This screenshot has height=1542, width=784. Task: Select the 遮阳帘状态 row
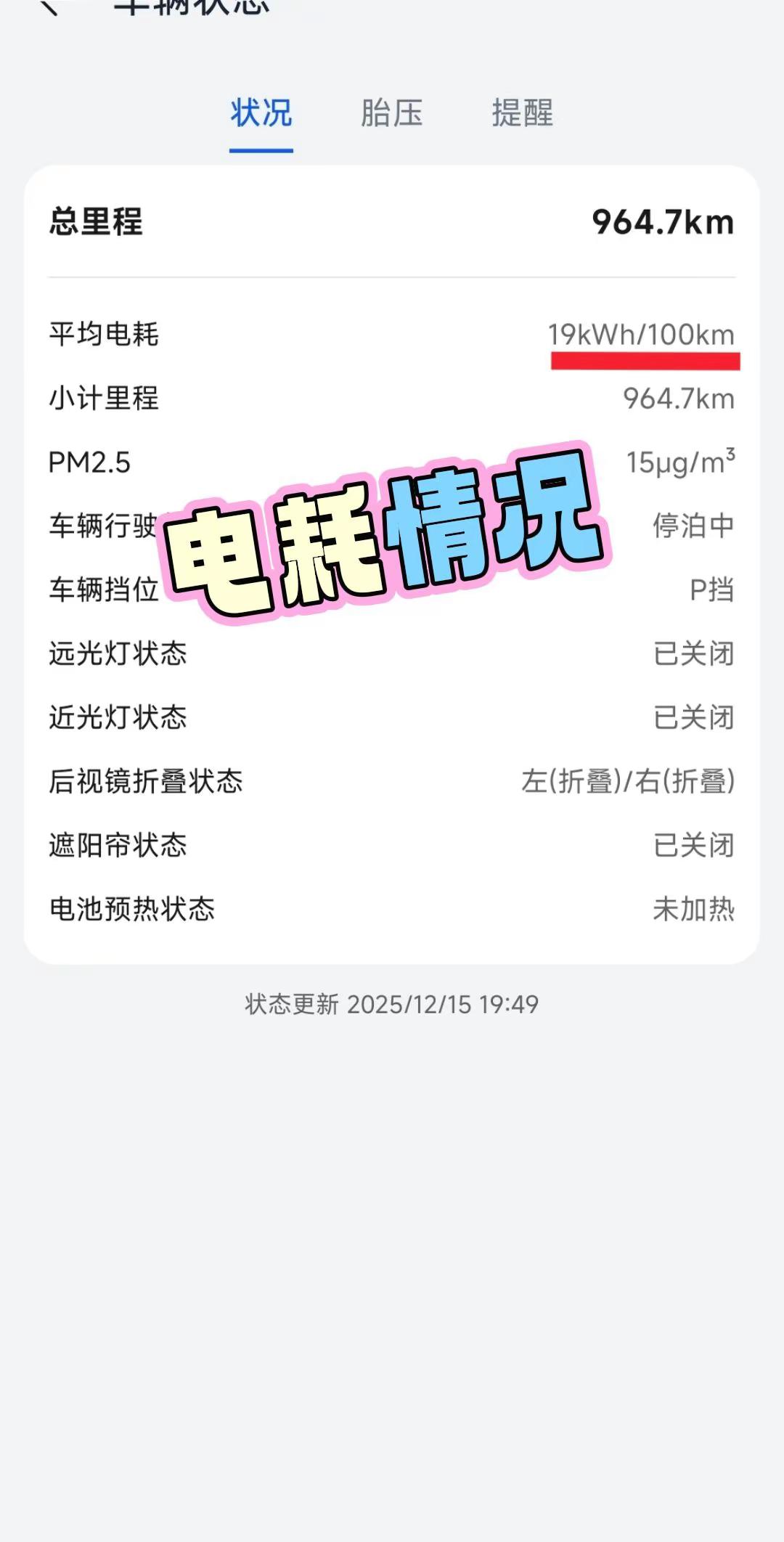(x=392, y=846)
